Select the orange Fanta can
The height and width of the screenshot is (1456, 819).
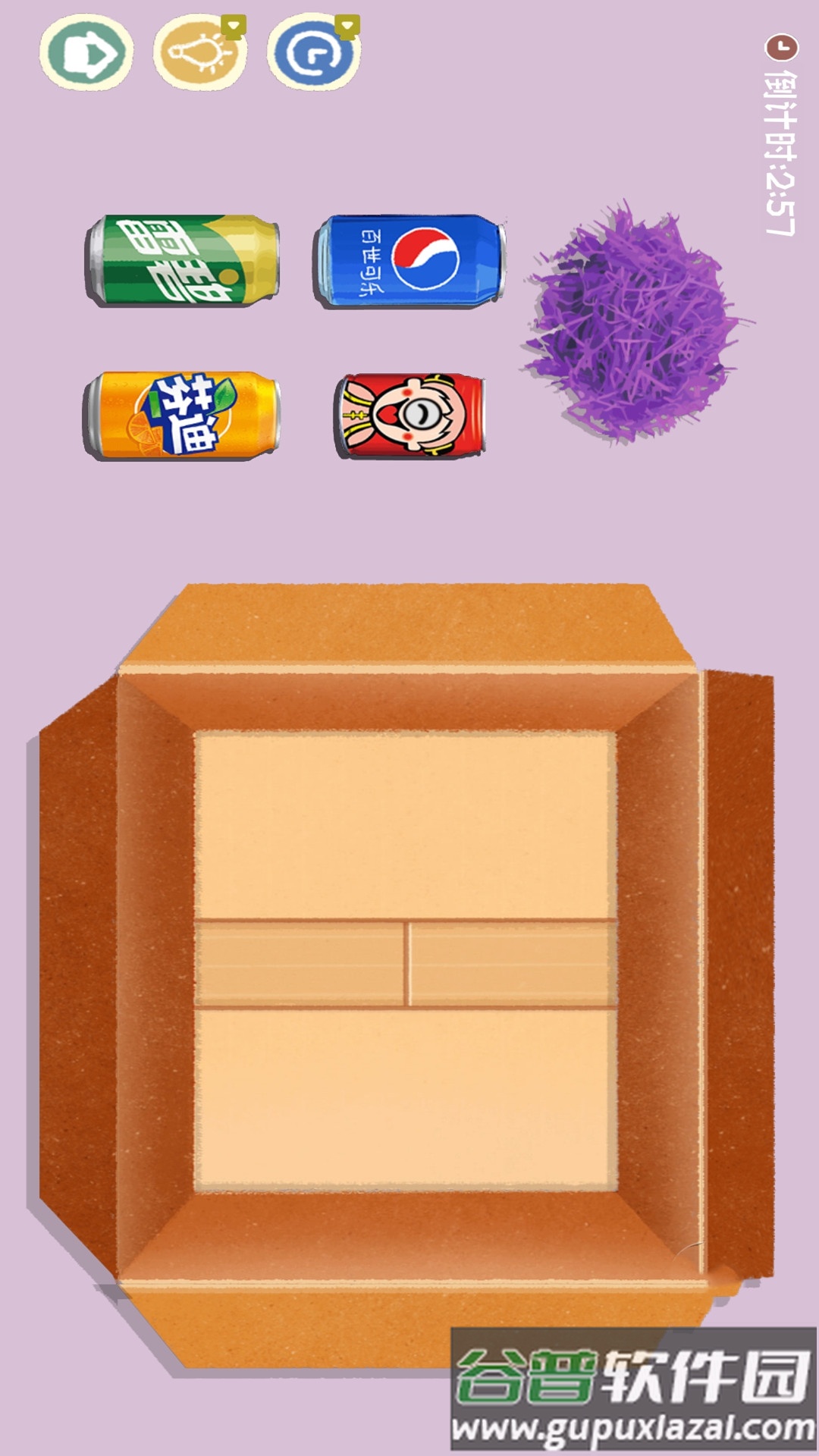click(x=182, y=416)
